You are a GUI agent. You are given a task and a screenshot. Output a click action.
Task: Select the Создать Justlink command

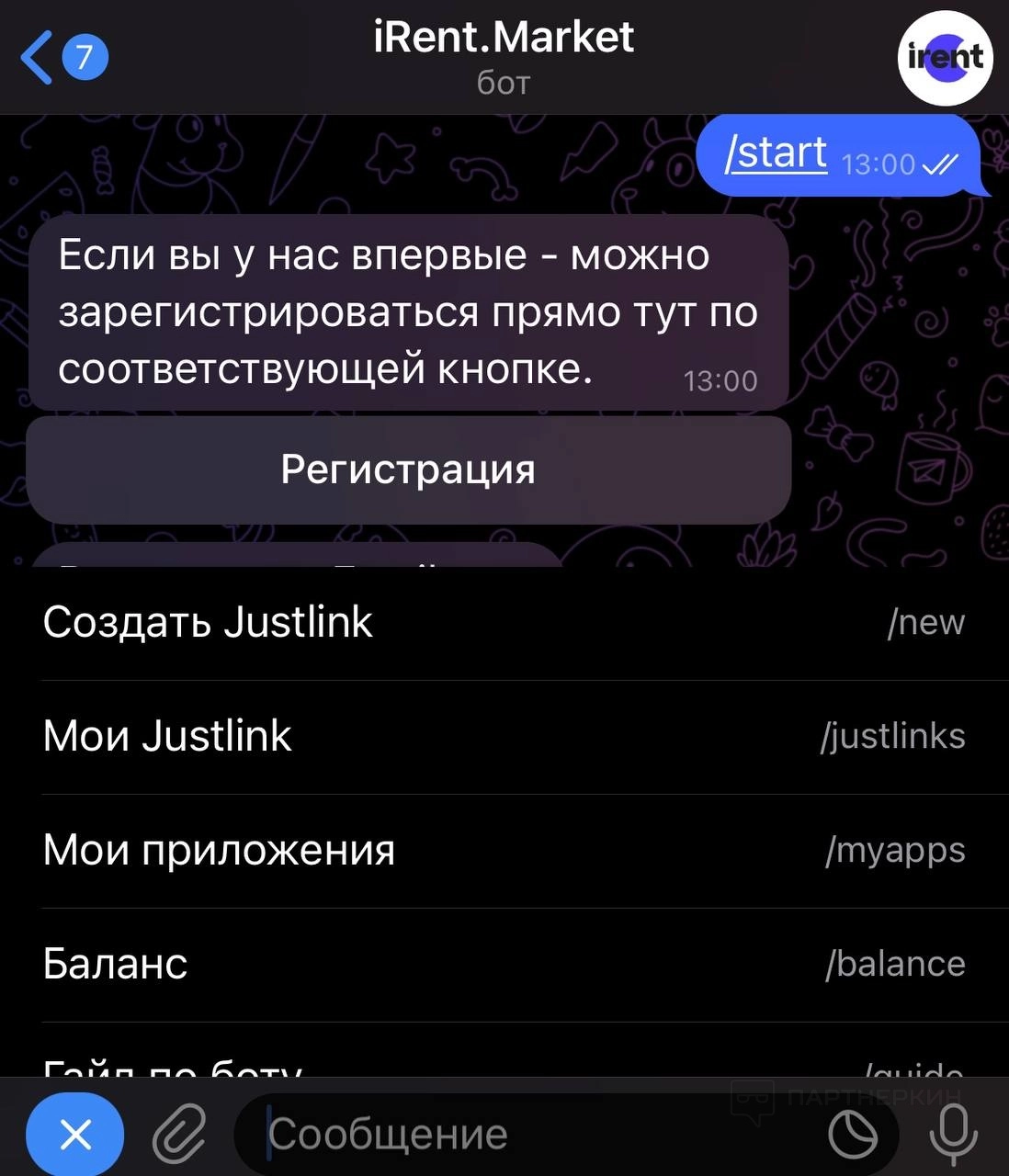point(504,623)
